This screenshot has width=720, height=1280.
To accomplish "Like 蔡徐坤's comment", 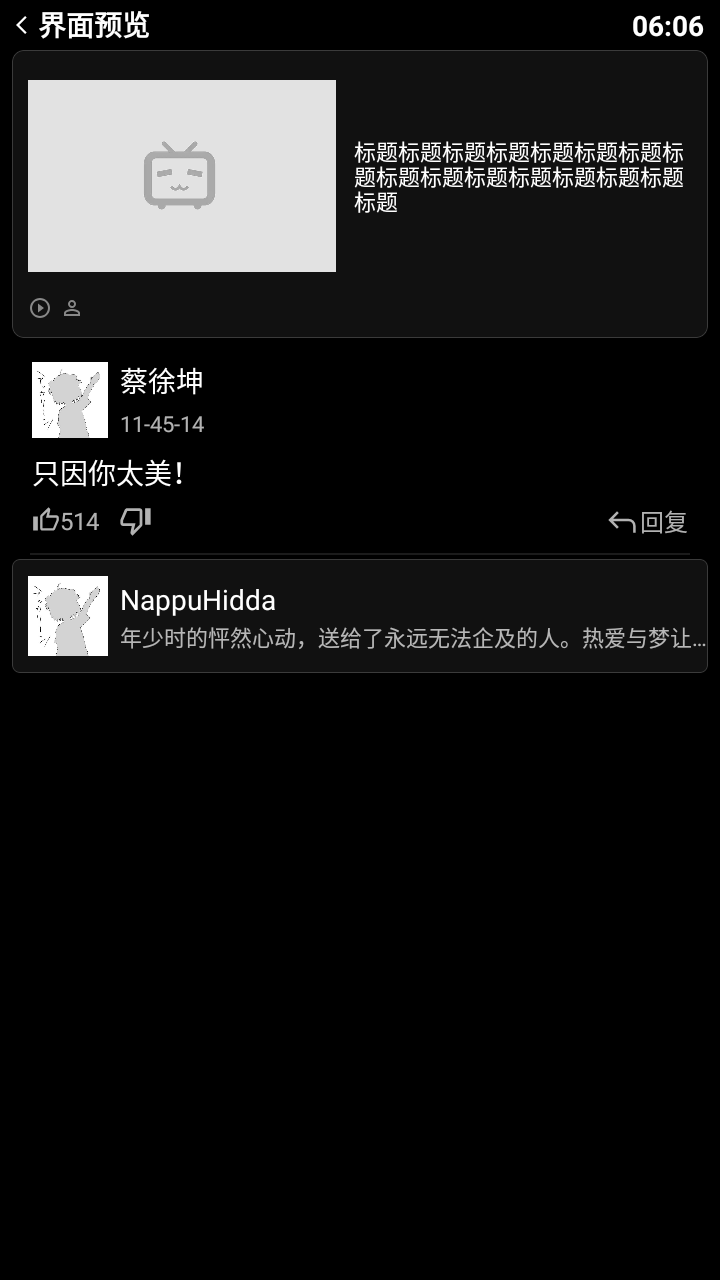I will click(x=47, y=521).
